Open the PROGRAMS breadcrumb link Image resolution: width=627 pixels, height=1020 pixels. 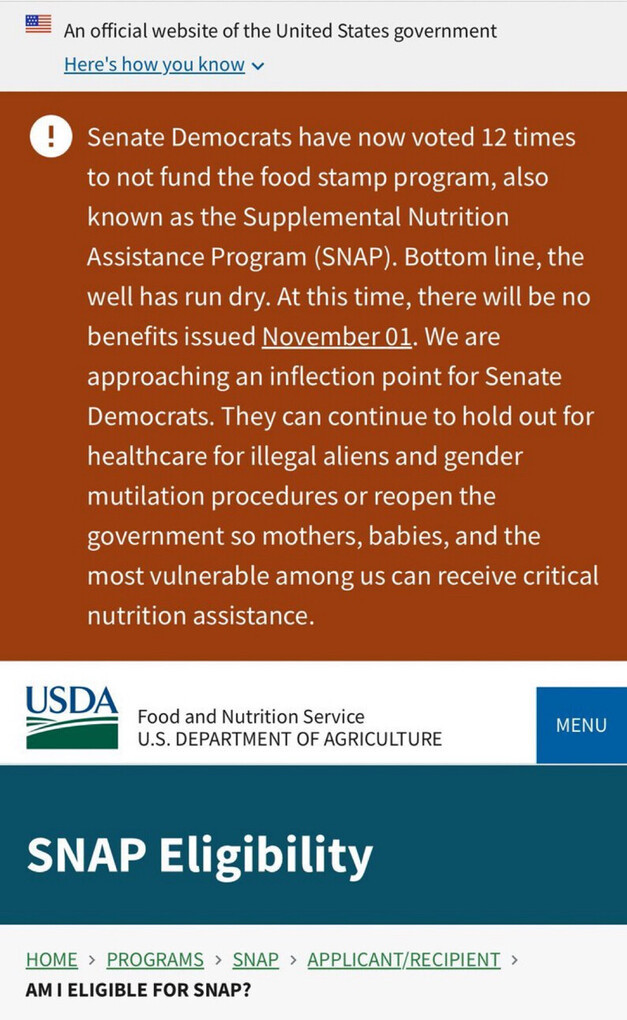click(x=155, y=960)
